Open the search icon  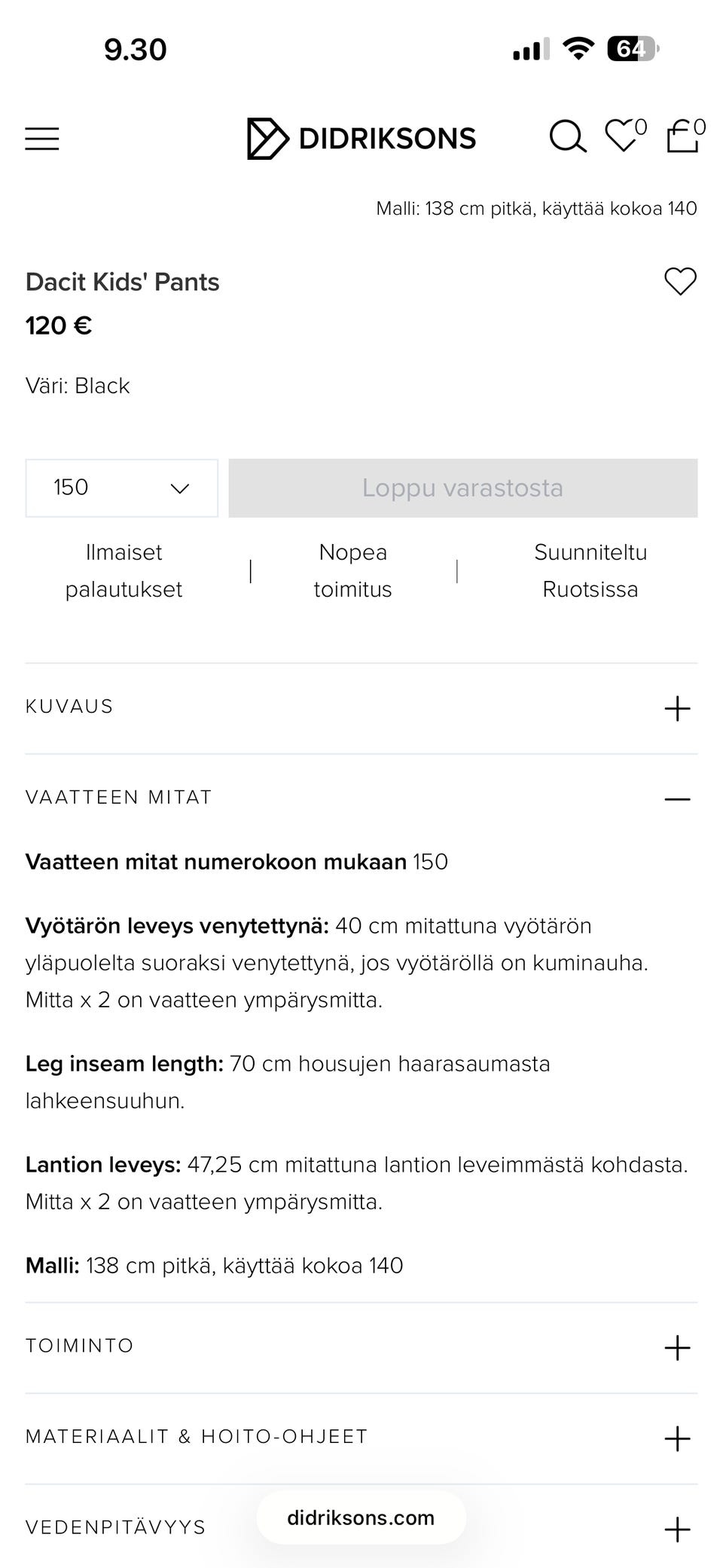[567, 138]
